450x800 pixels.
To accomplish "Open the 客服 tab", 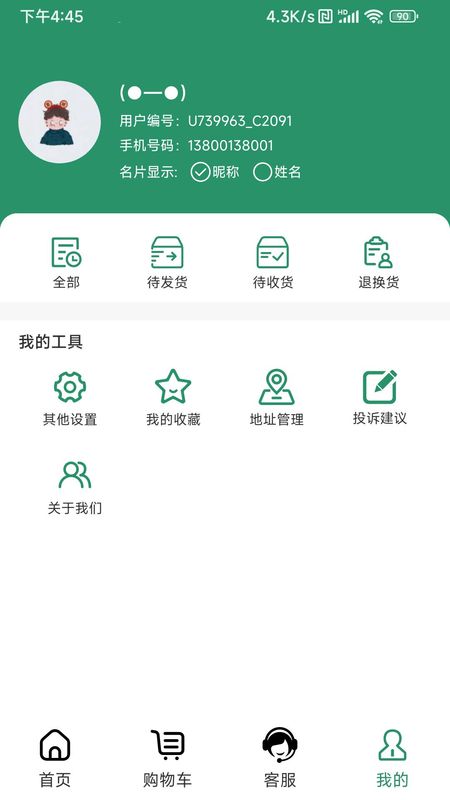I will 280,758.
